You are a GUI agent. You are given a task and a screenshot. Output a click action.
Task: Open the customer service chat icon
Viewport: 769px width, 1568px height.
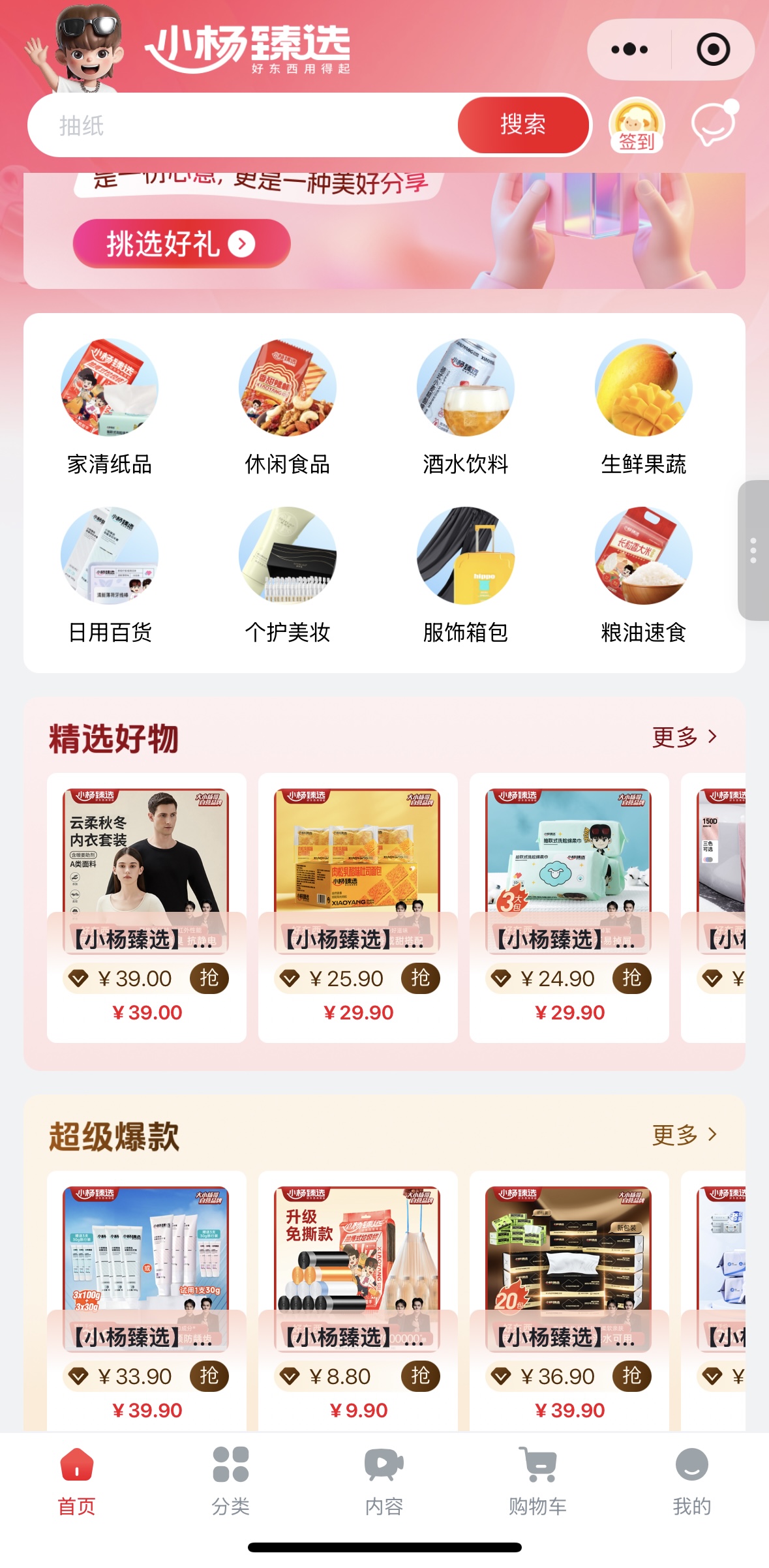pos(714,124)
